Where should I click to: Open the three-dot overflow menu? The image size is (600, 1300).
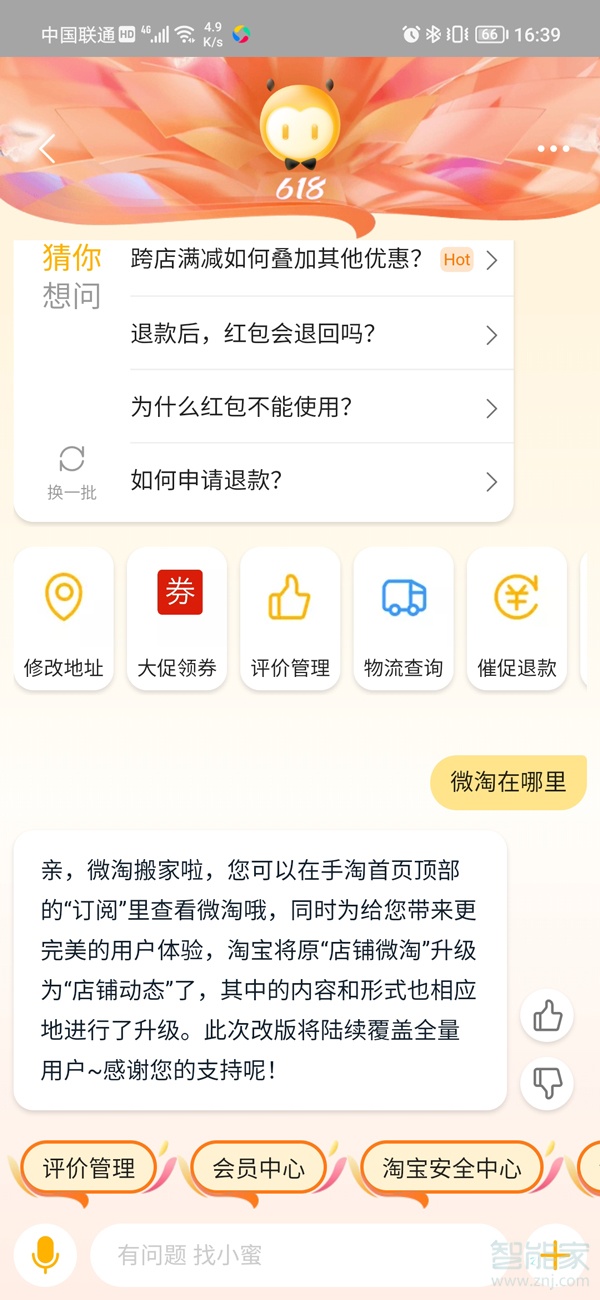552,149
